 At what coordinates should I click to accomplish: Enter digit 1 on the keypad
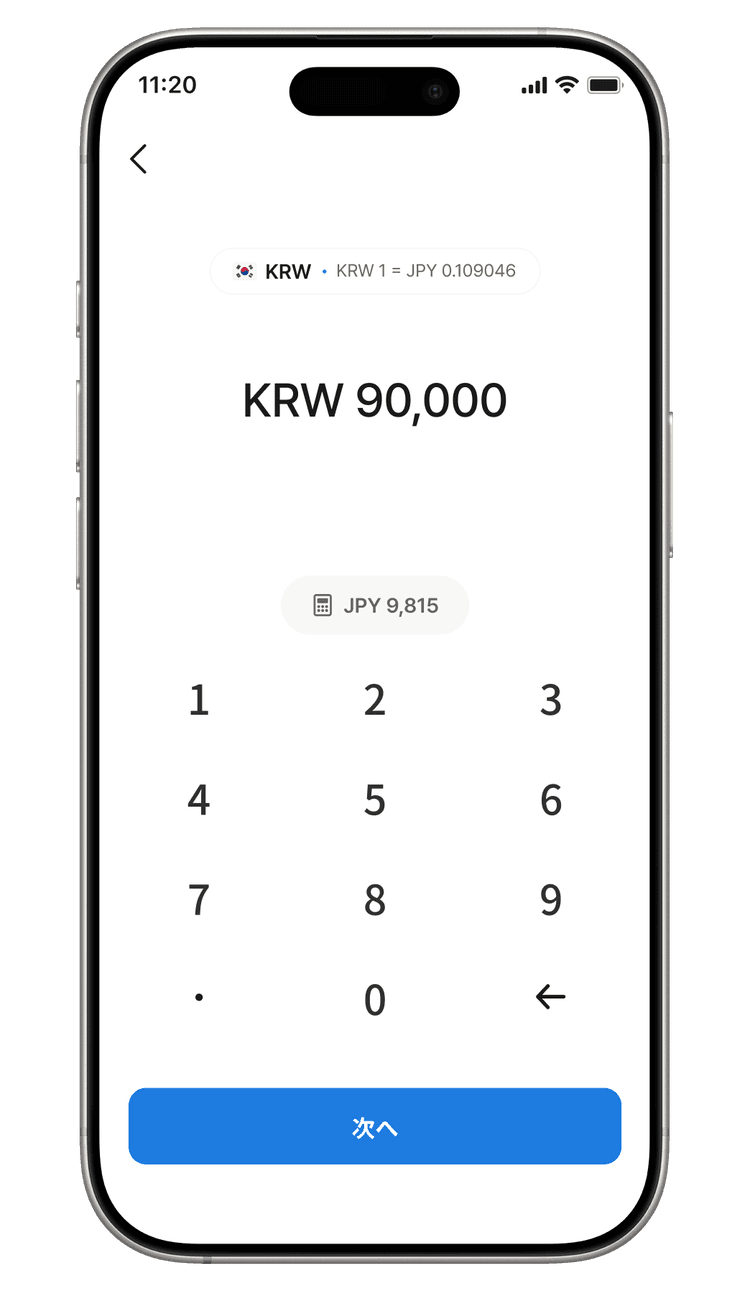coord(199,701)
